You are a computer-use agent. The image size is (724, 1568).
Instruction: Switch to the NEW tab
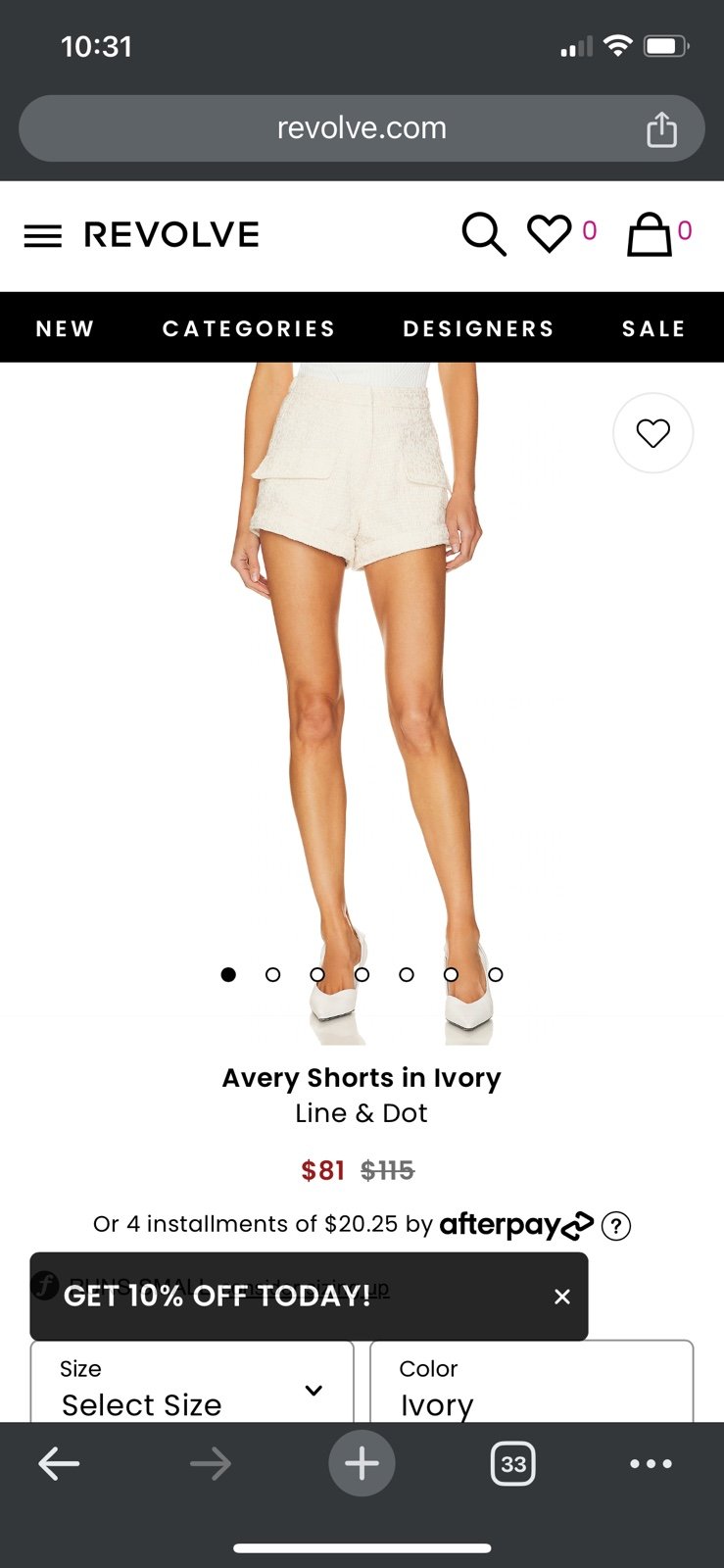65,328
